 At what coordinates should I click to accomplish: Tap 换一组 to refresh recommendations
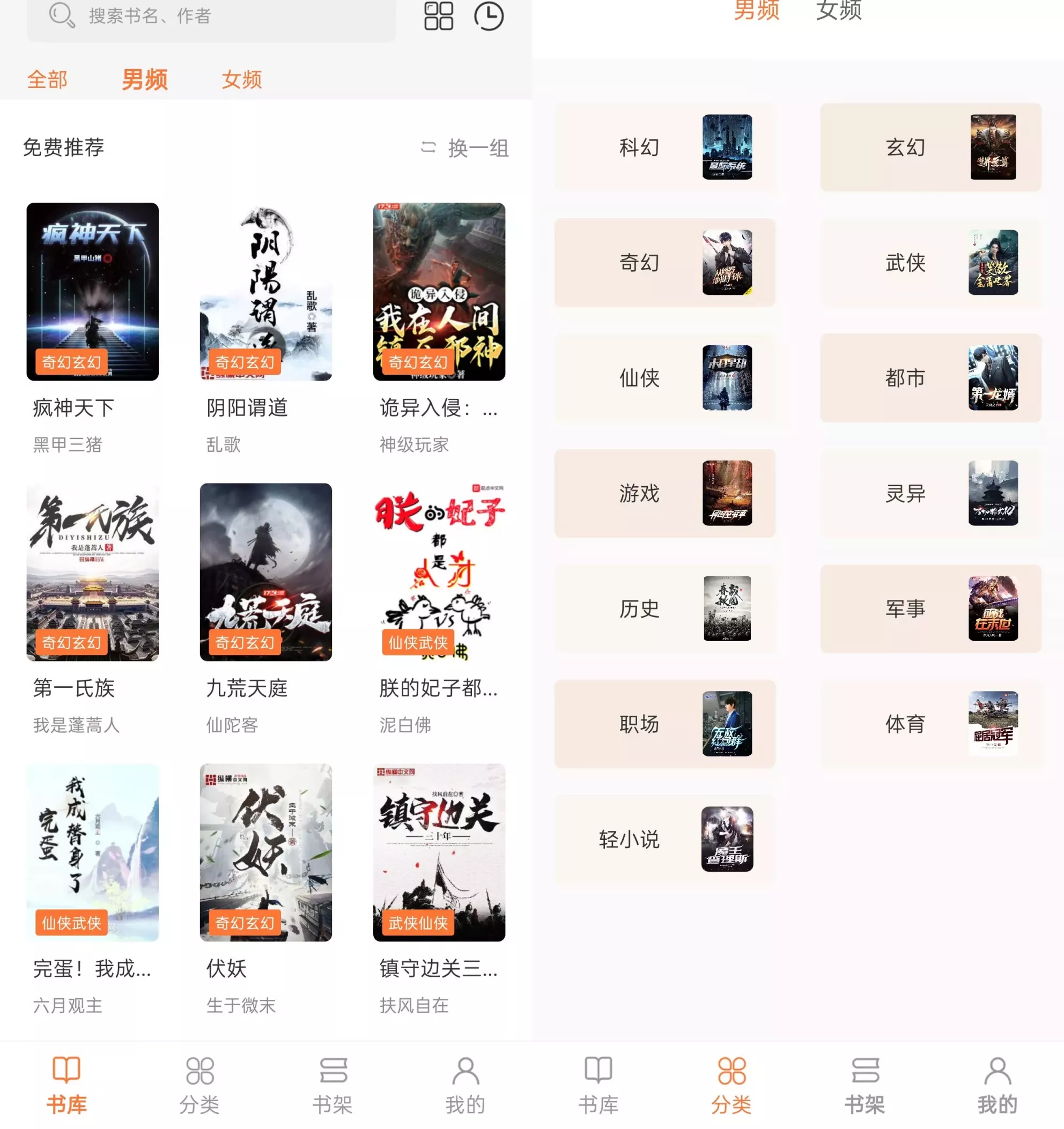pyautogui.click(x=476, y=149)
